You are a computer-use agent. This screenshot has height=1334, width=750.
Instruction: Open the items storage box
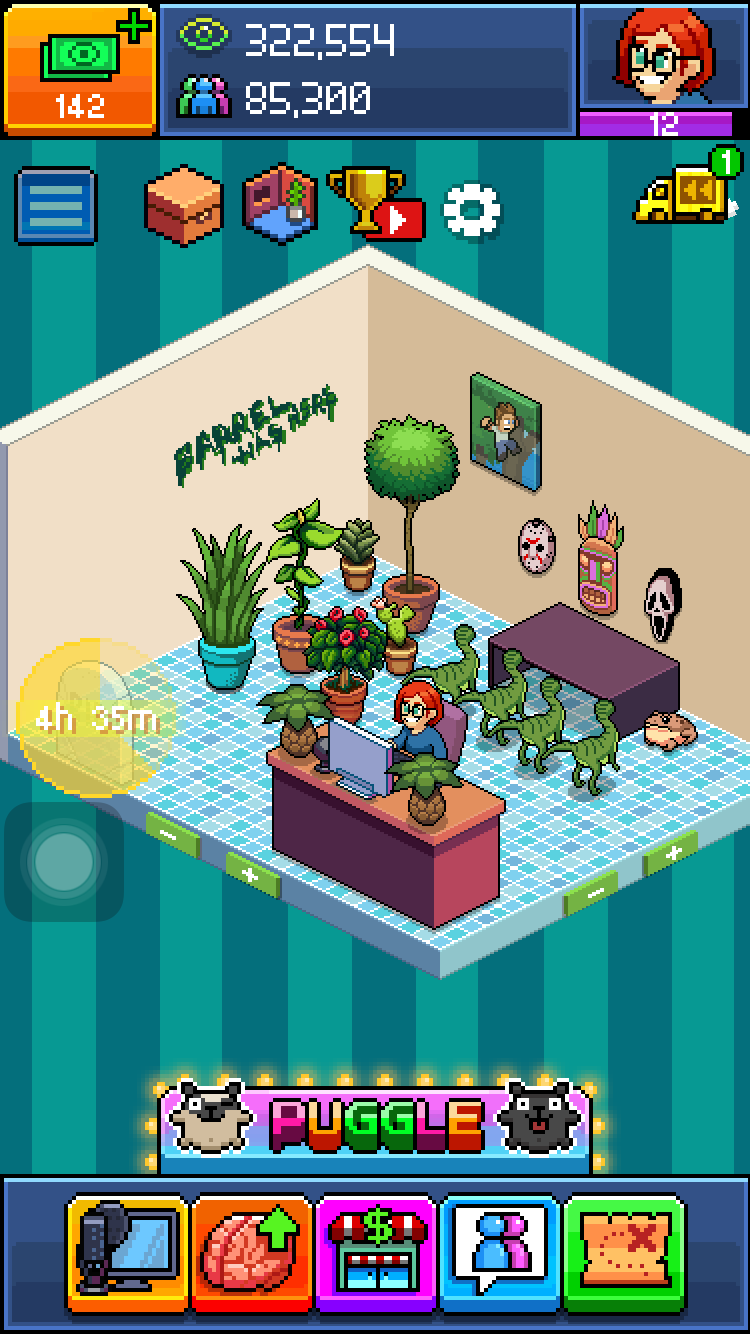click(183, 205)
